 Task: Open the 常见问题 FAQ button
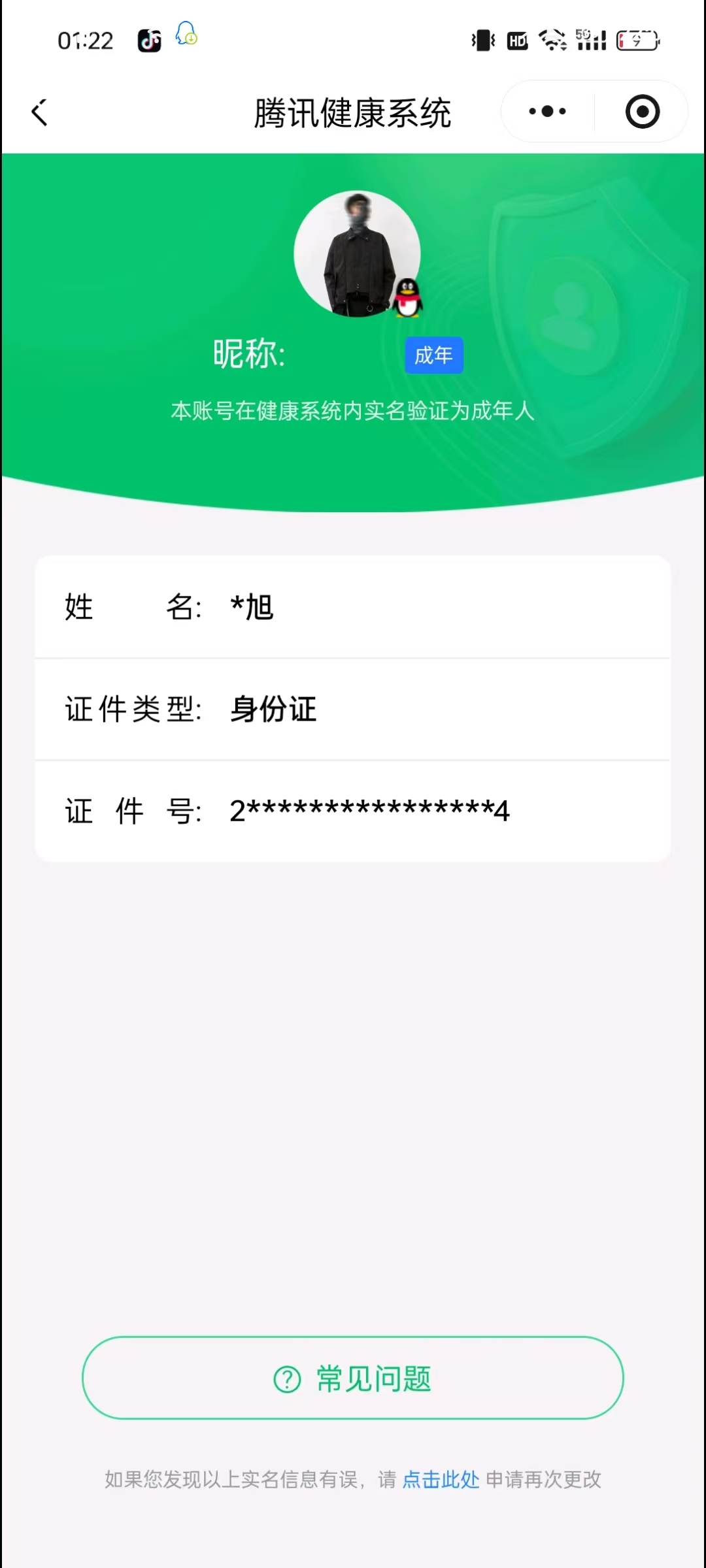[353, 1379]
